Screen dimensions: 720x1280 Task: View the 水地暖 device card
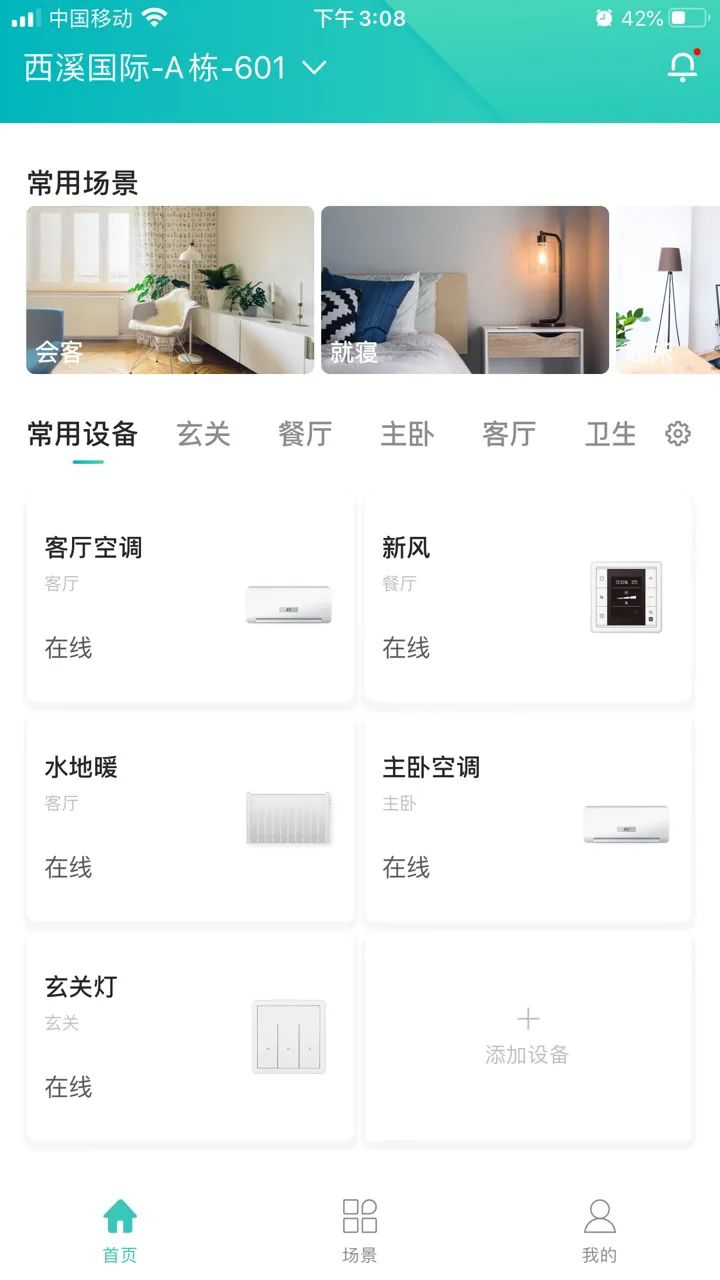(190, 817)
